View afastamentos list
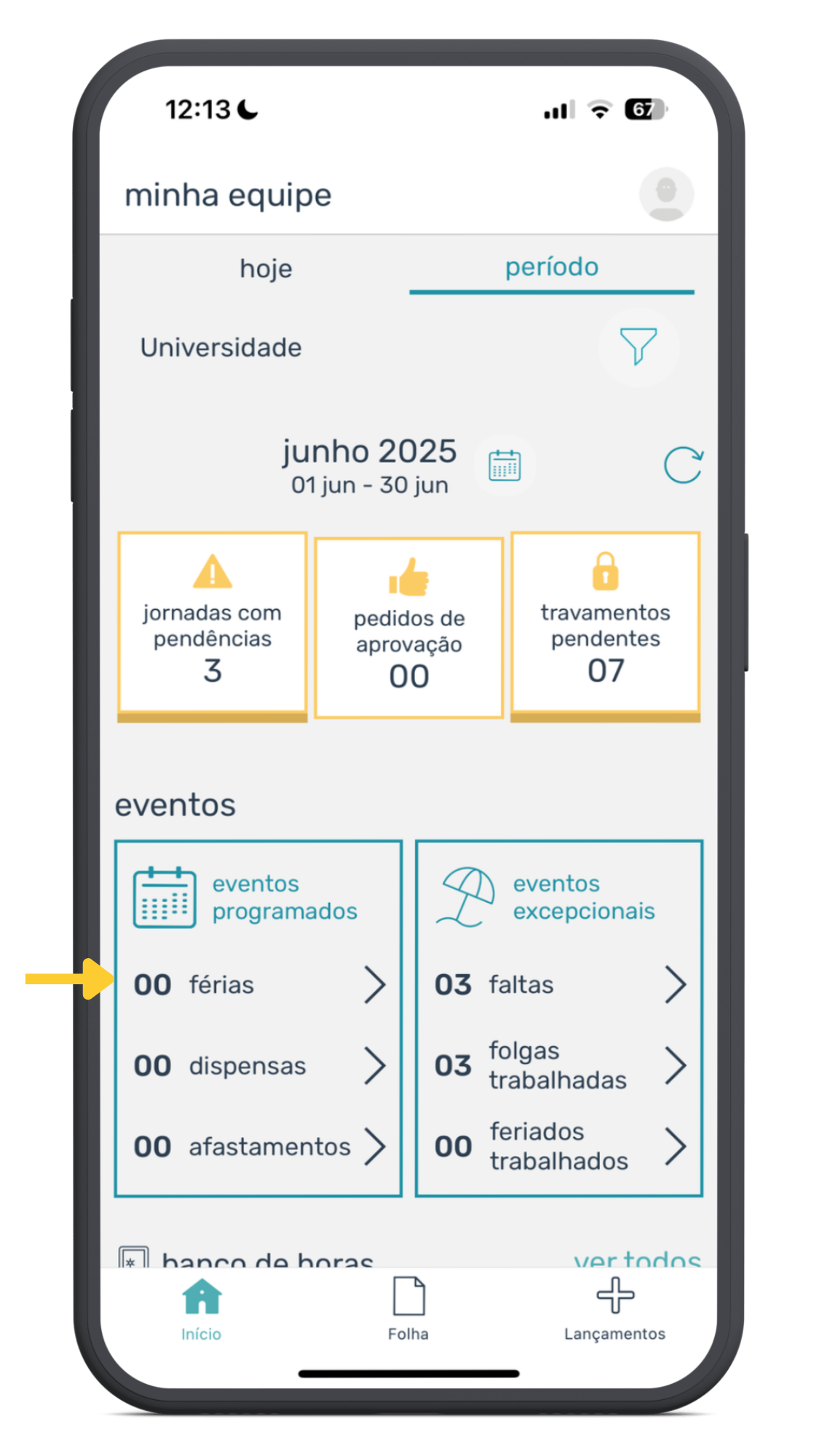Viewport: 819px width, 1456px height. tap(259, 1147)
